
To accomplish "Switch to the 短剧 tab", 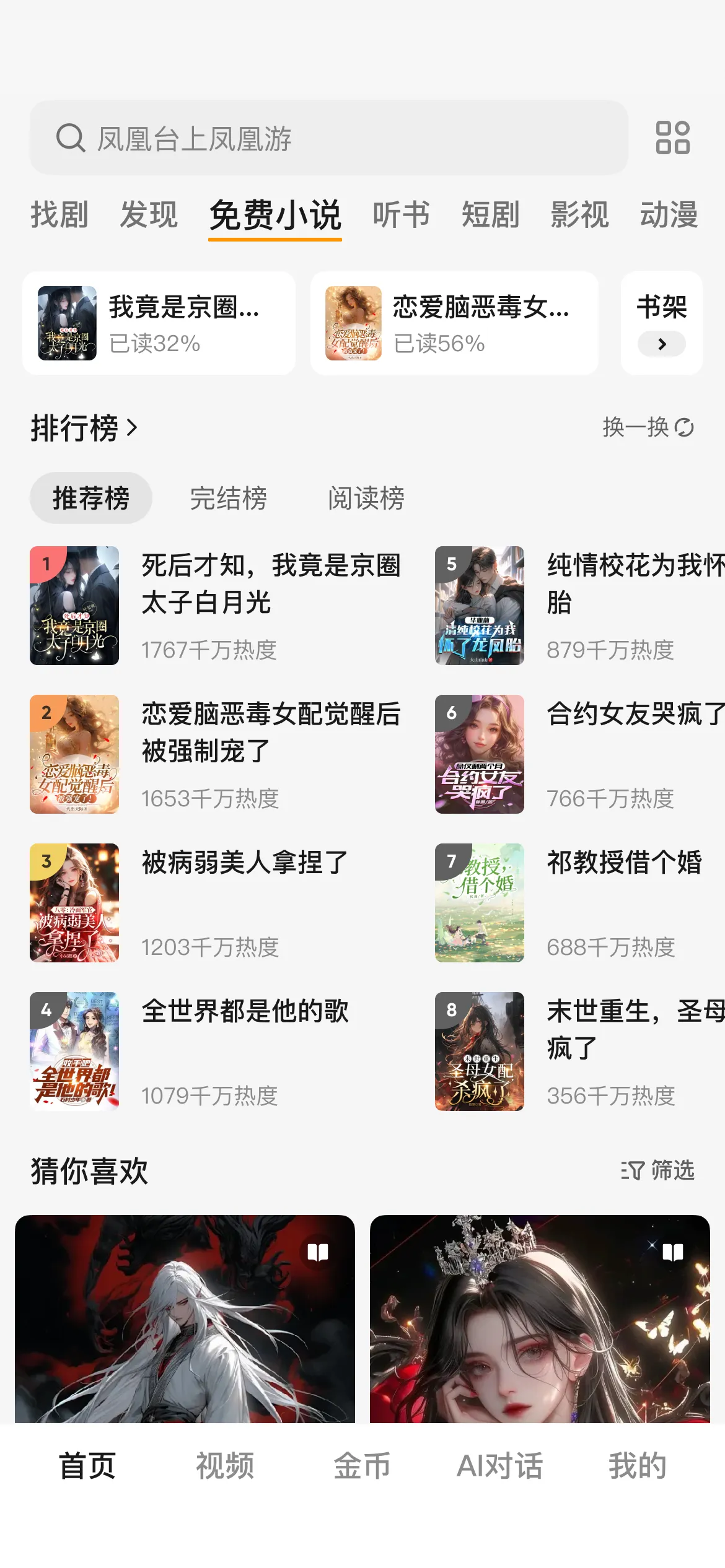I will [490, 215].
